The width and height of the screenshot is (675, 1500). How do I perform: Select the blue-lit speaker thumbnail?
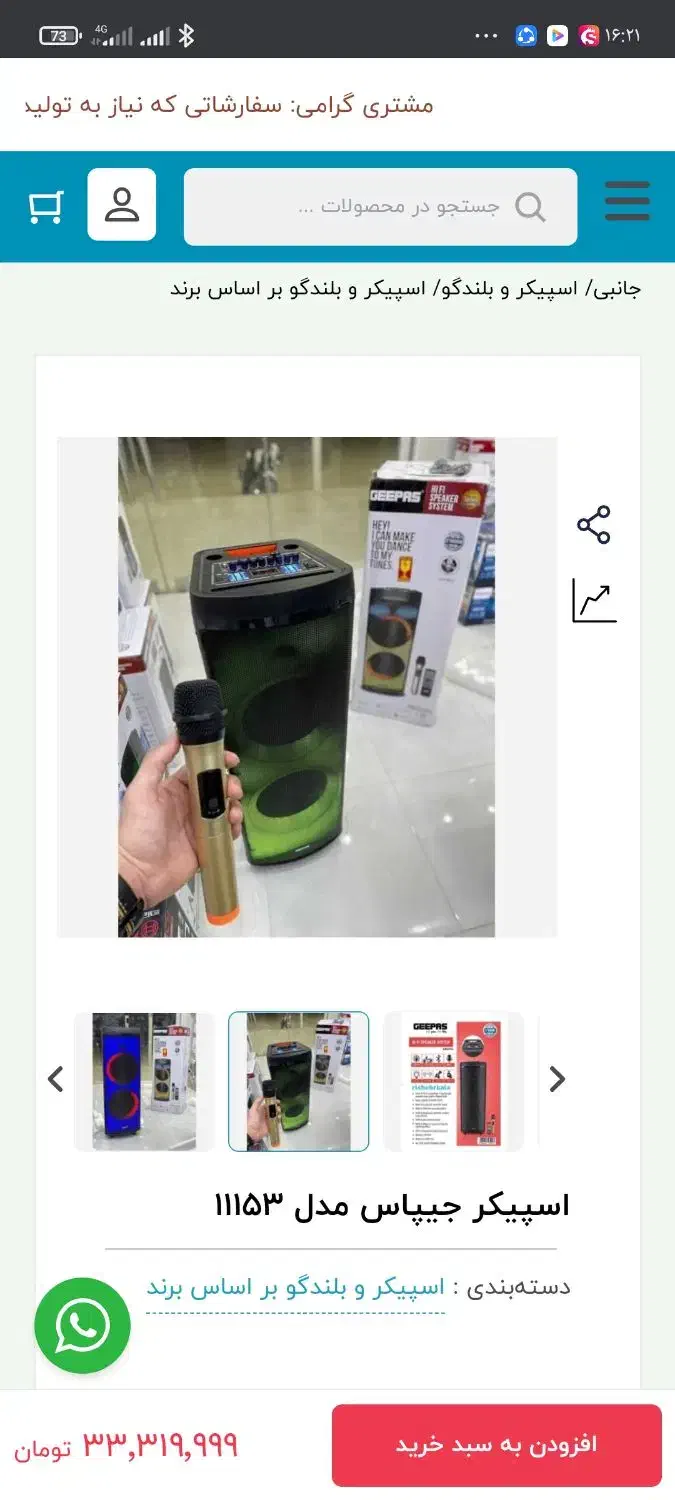click(144, 1081)
